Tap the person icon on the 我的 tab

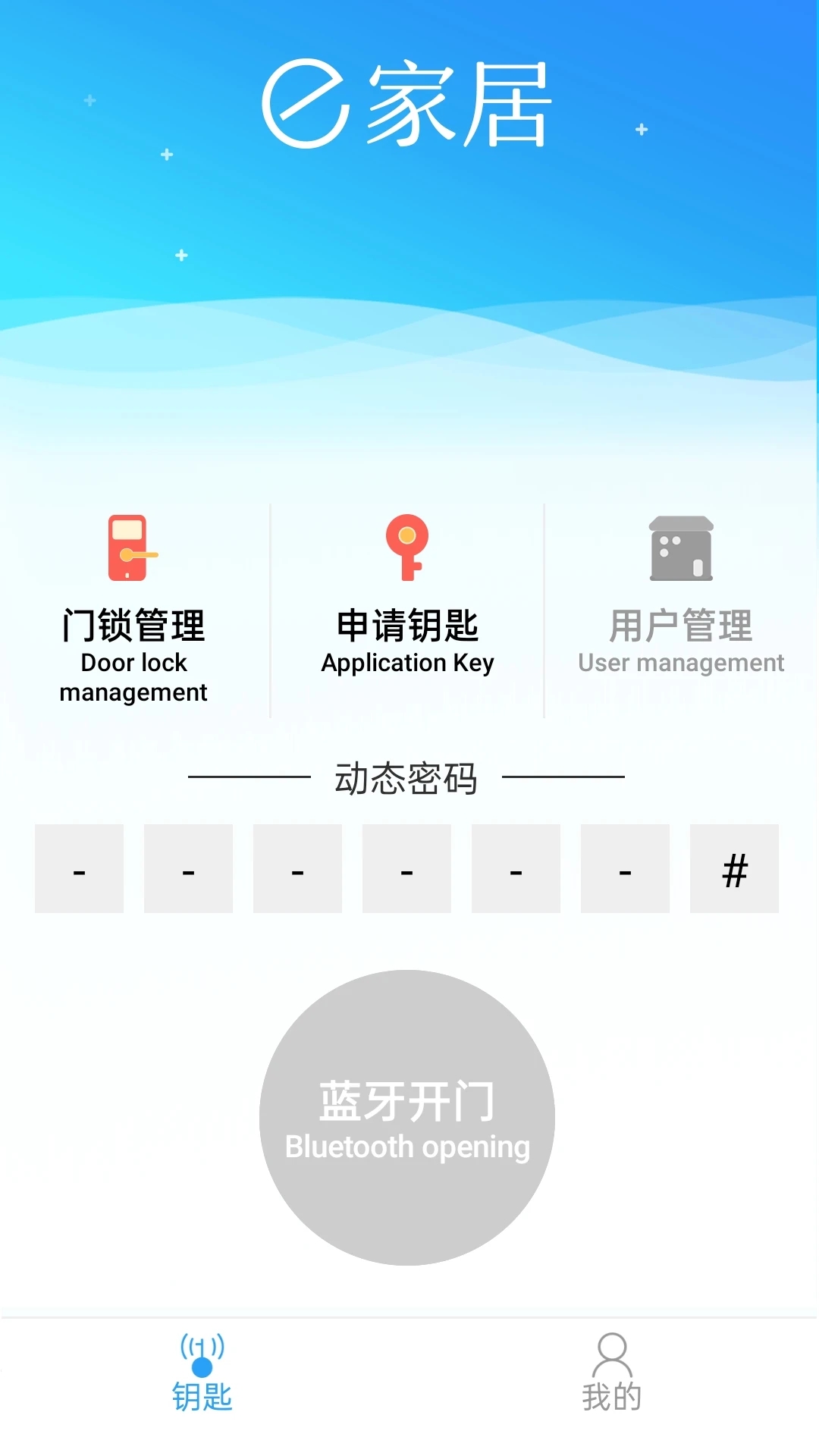pos(611,1365)
